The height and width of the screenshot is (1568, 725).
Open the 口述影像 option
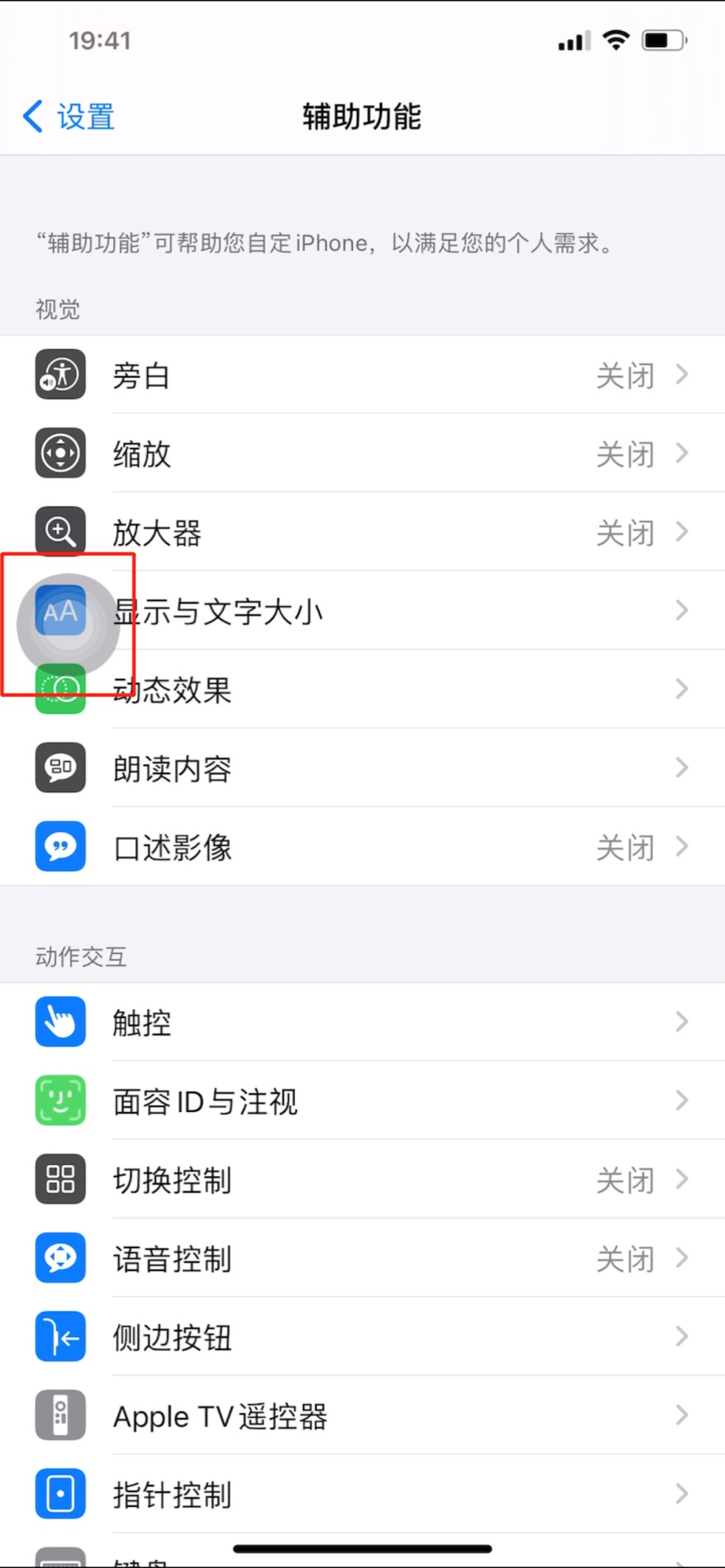click(362, 847)
